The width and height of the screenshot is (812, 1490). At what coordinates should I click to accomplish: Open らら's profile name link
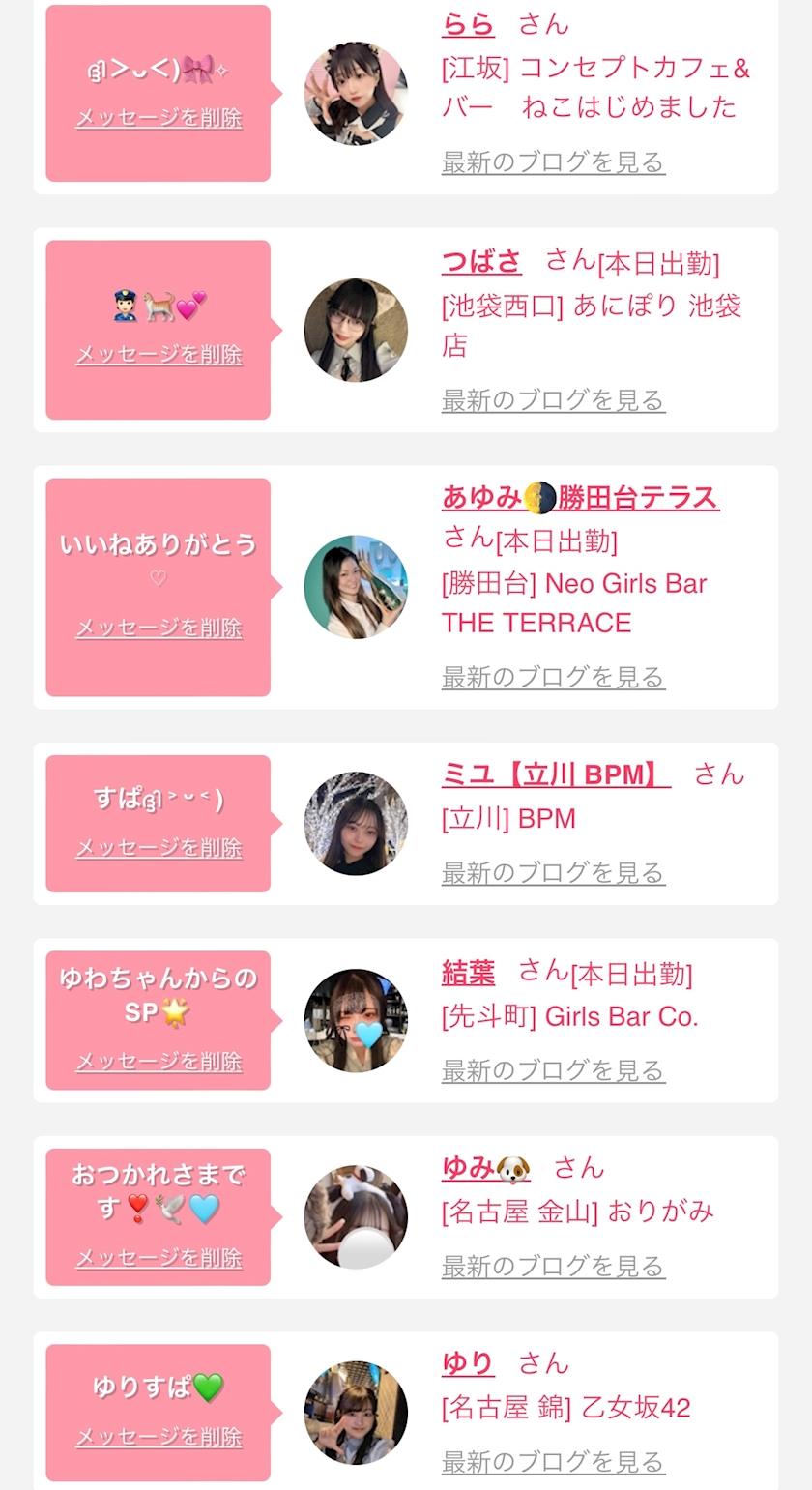(468, 24)
